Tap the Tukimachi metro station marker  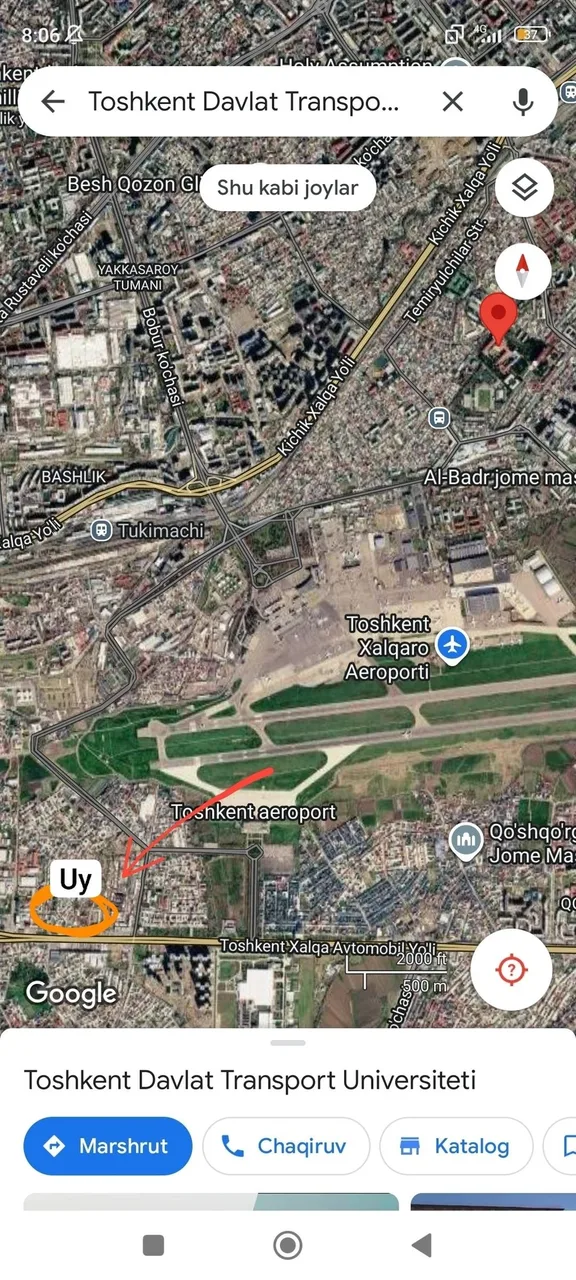click(x=101, y=530)
